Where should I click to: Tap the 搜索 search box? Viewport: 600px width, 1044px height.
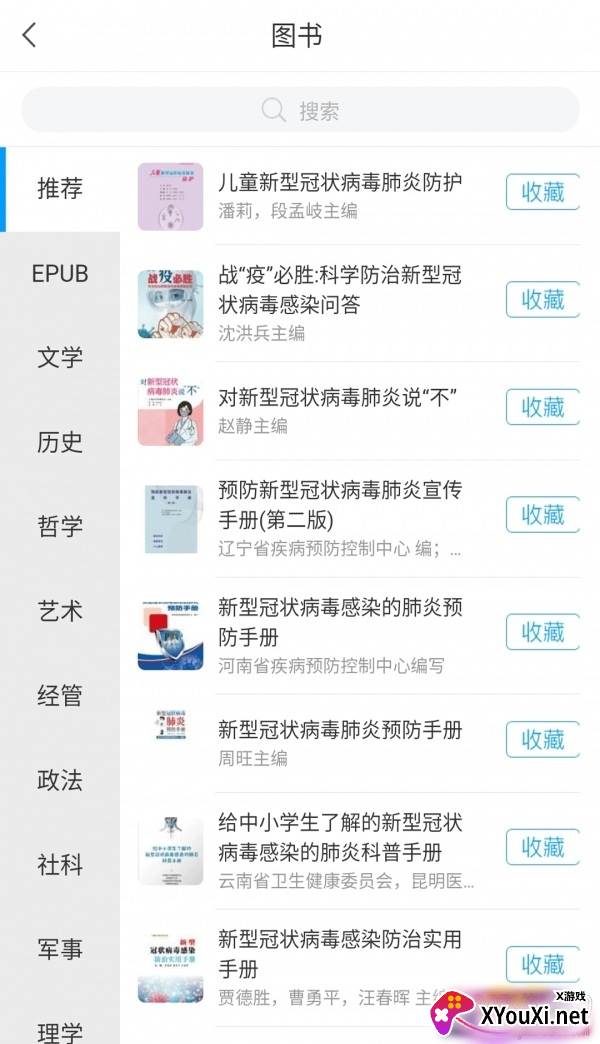300,110
